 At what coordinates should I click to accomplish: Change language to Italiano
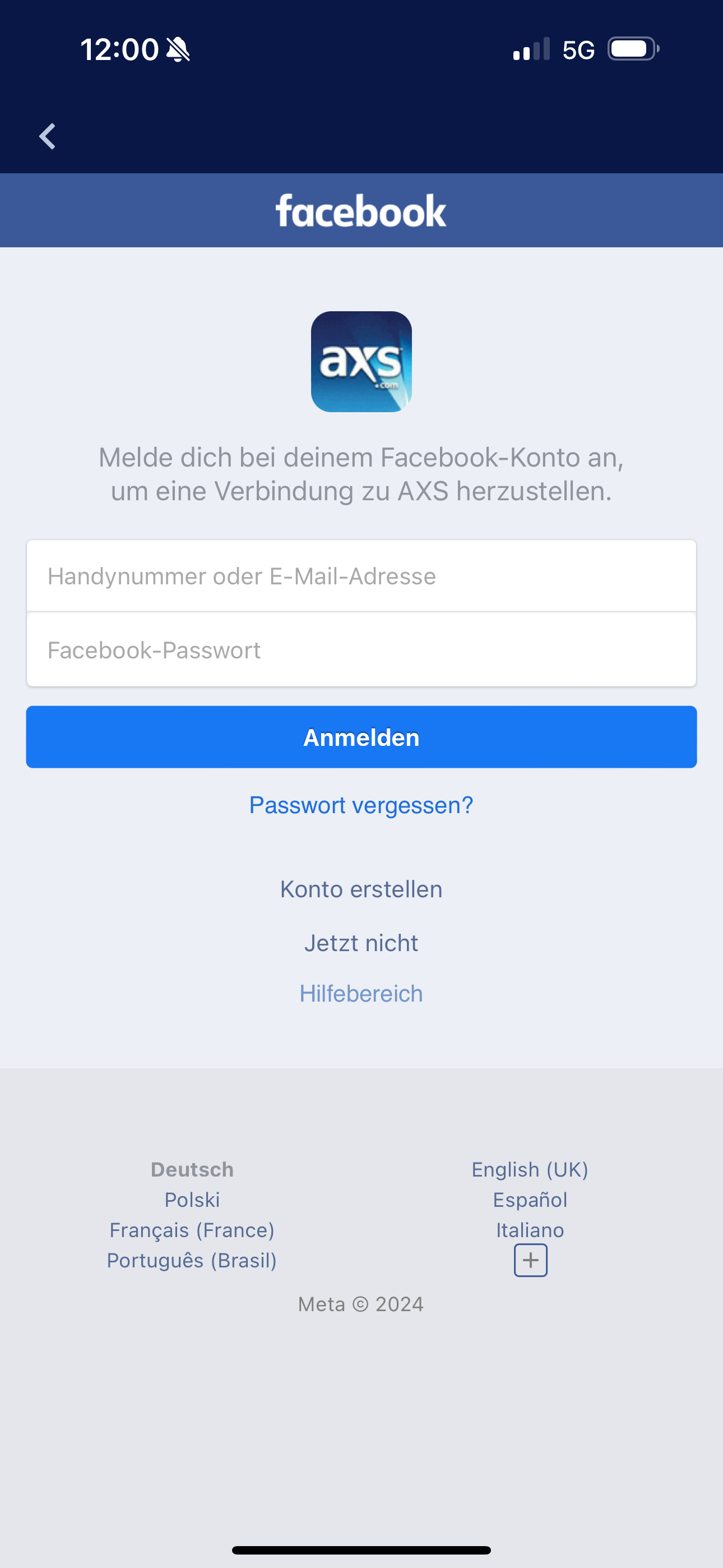coord(530,1230)
